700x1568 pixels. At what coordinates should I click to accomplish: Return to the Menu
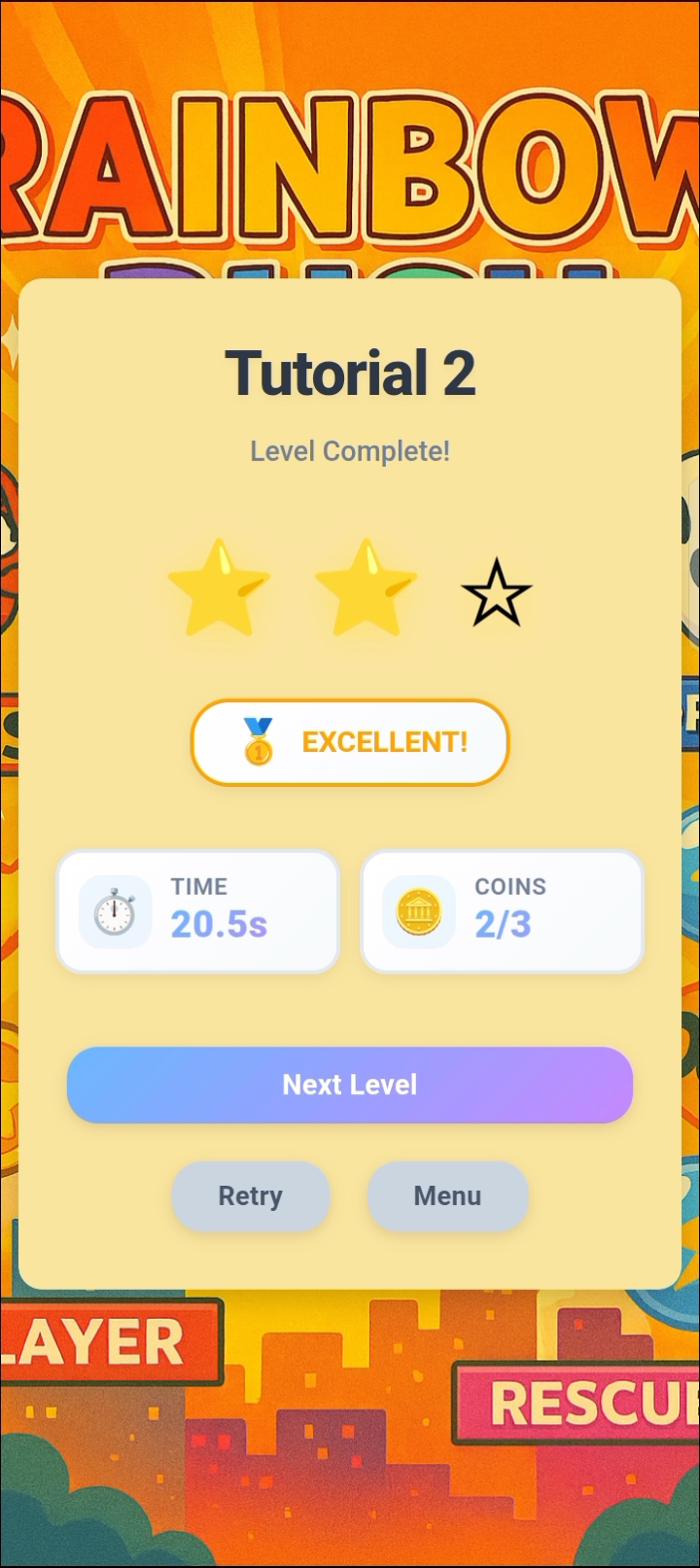tap(447, 1195)
